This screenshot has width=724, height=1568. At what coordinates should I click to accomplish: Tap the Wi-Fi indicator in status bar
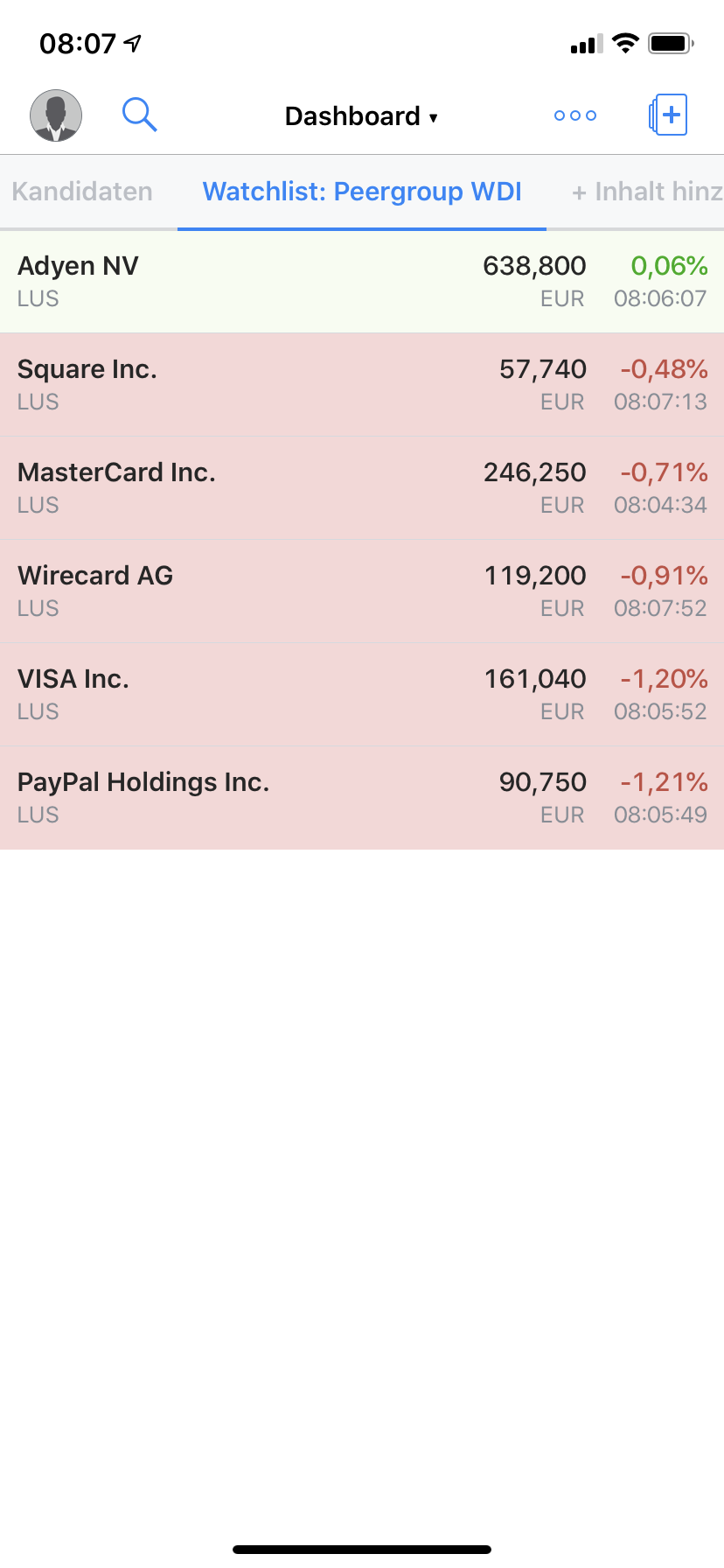[x=624, y=43]
